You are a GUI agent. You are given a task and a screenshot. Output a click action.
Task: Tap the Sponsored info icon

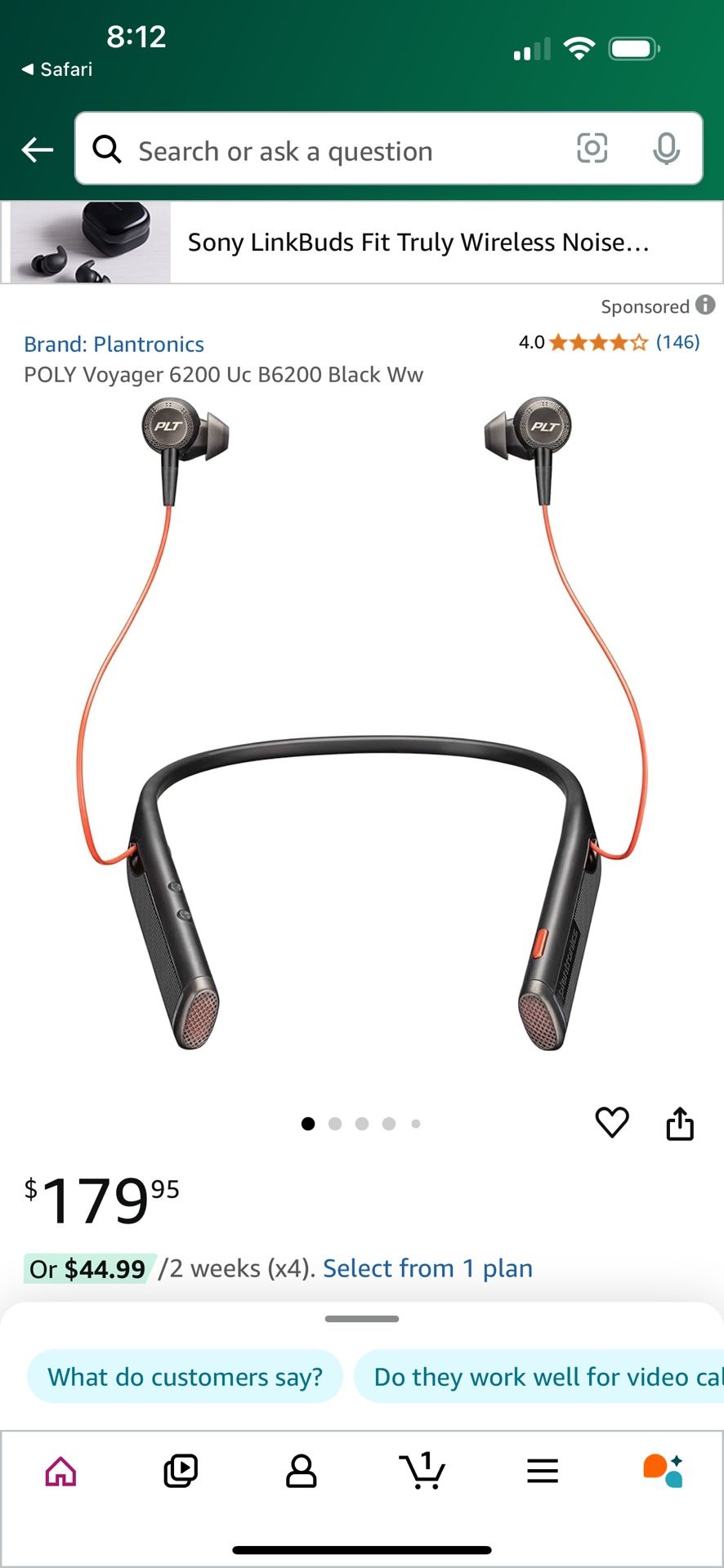(706, 306)
